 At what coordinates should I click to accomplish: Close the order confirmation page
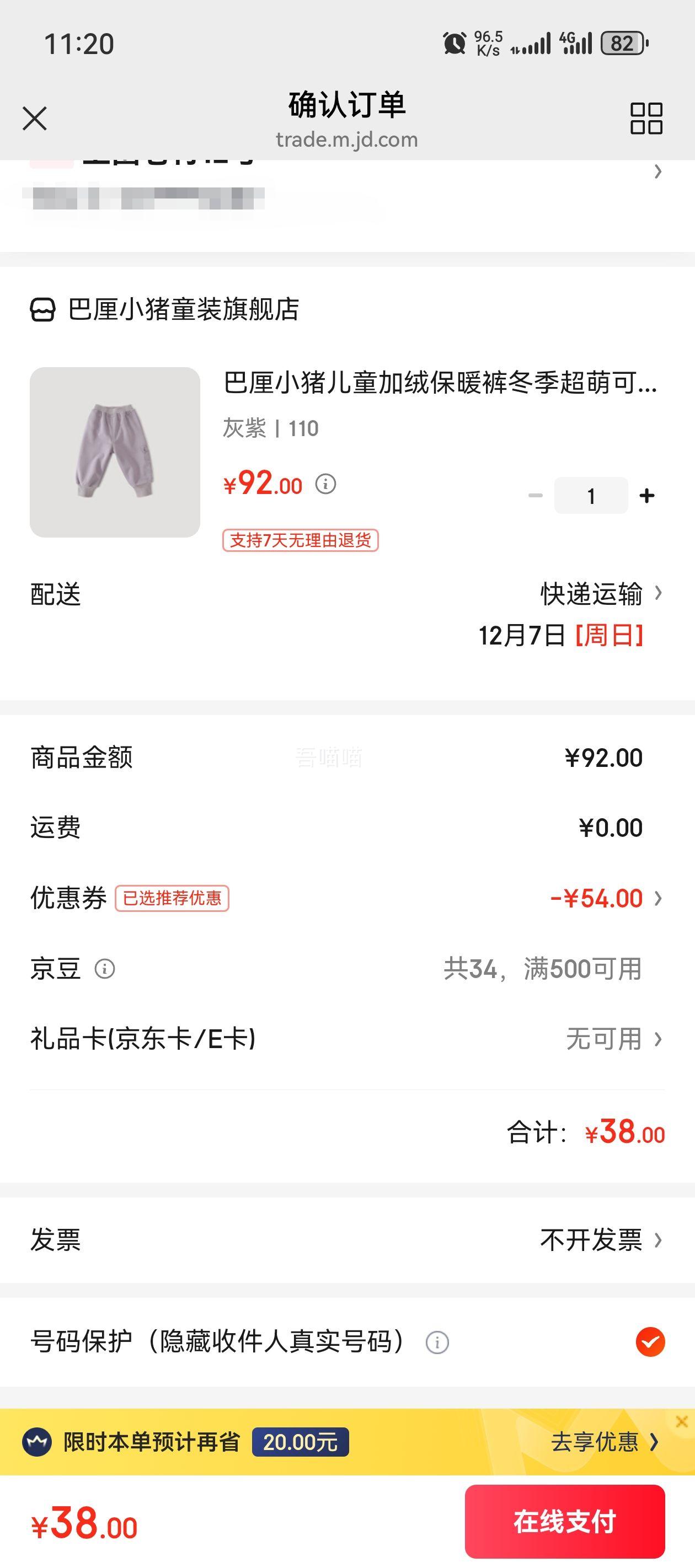35,118
